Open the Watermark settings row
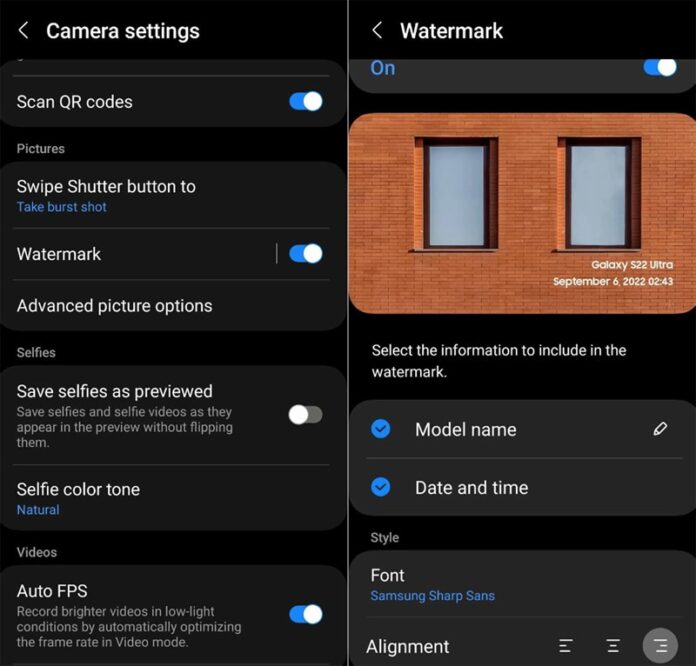Viewport: 696px width, 666px height. [130, 254]
